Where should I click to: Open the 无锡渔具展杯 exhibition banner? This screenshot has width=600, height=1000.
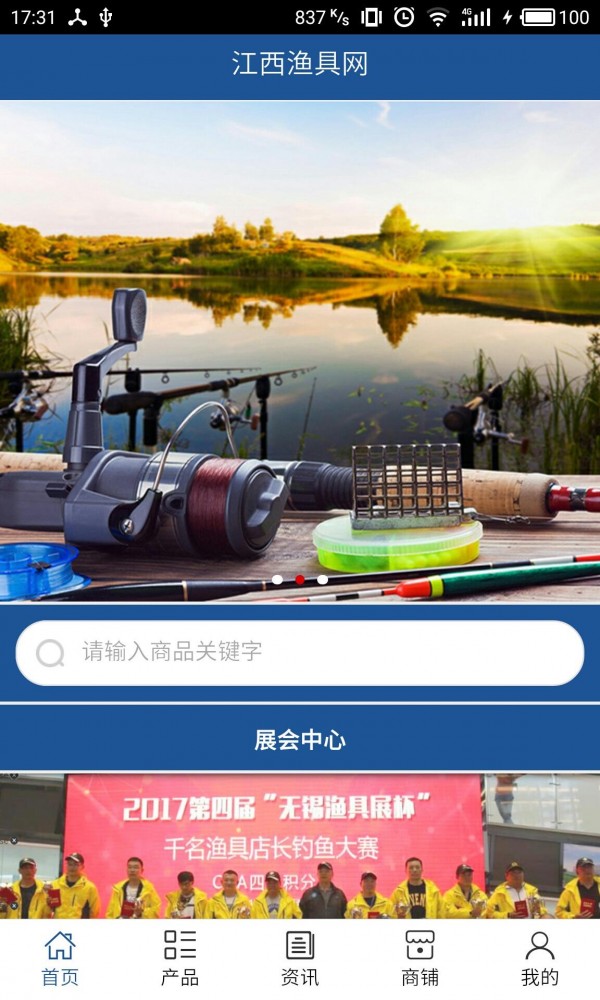[x=300, y=845]
